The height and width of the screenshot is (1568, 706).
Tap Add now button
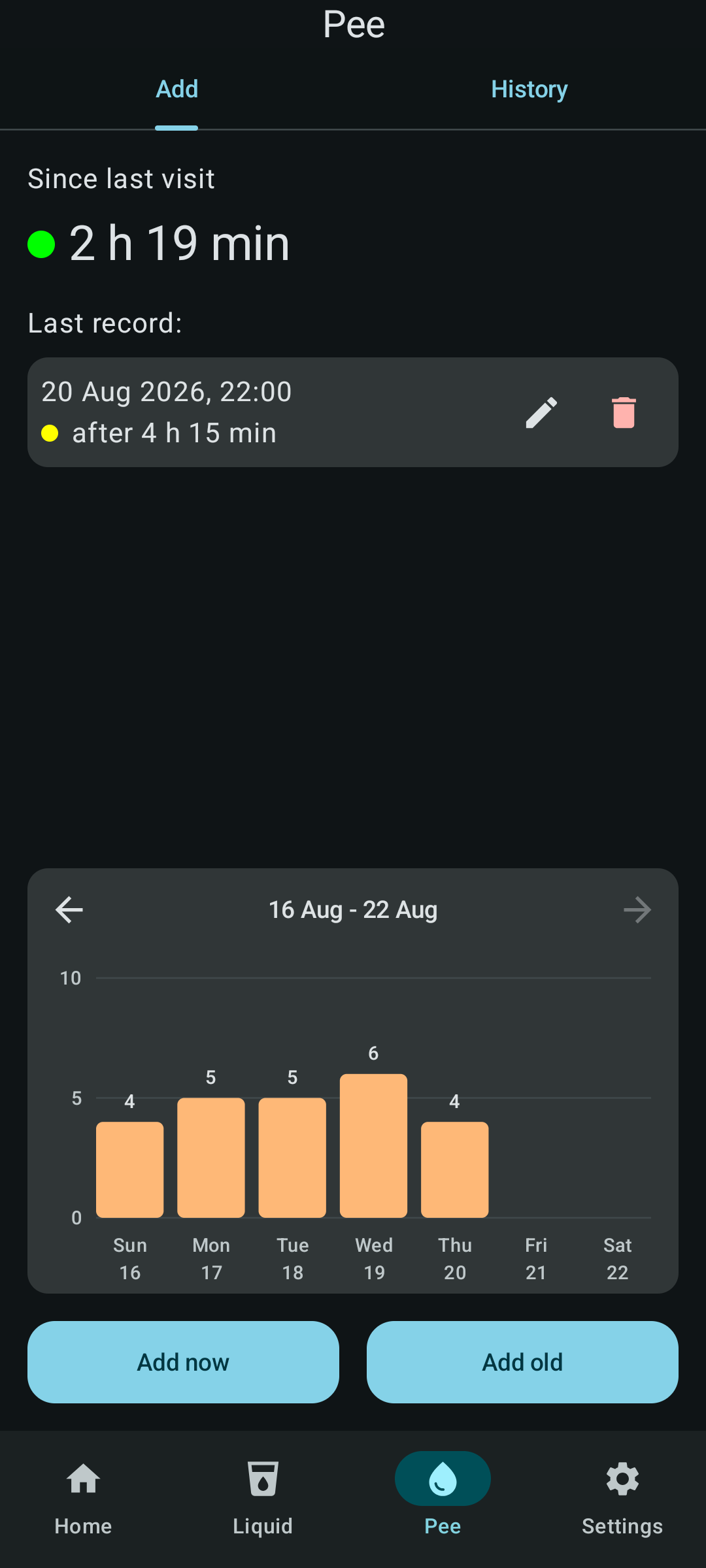183,1362
